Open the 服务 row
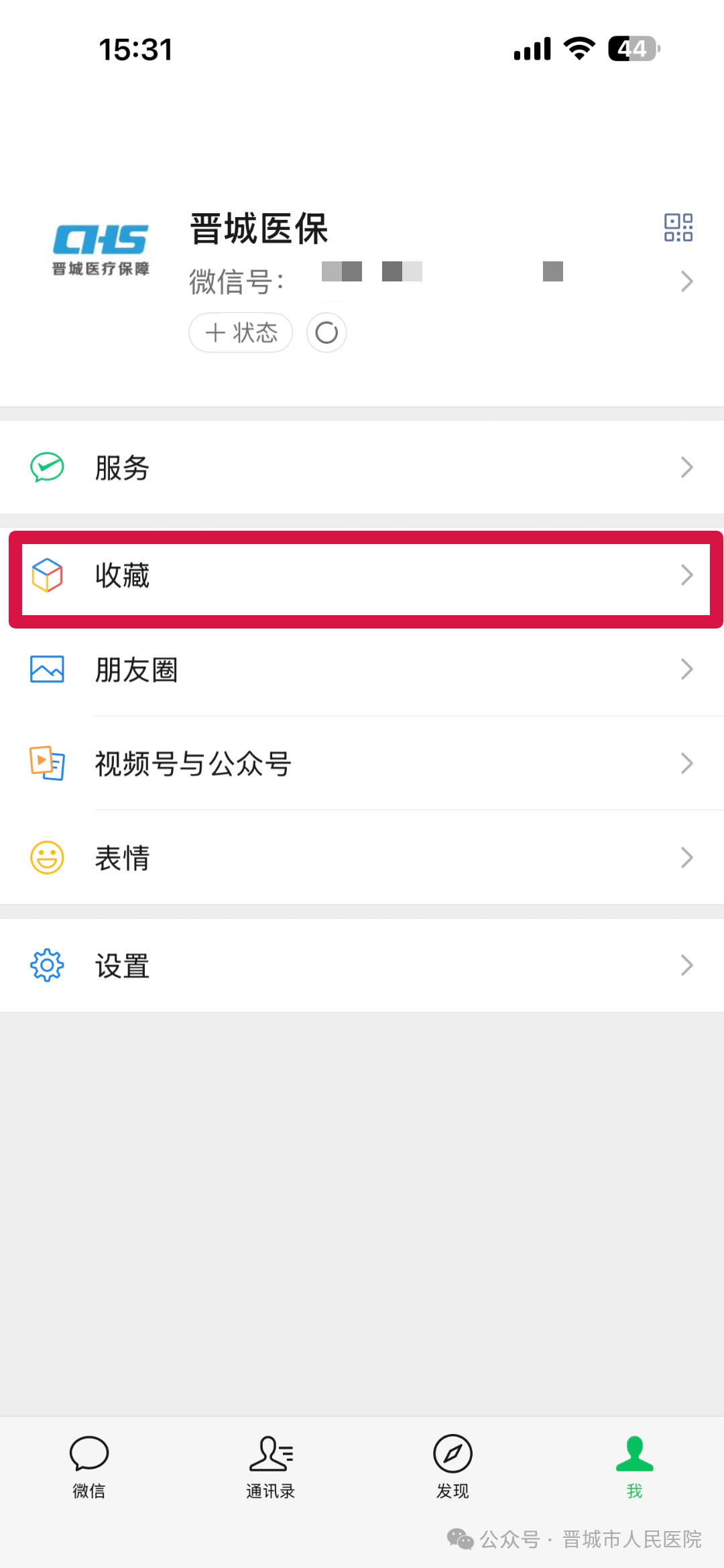Screen dimensions: 724x1568 [362, 468]
